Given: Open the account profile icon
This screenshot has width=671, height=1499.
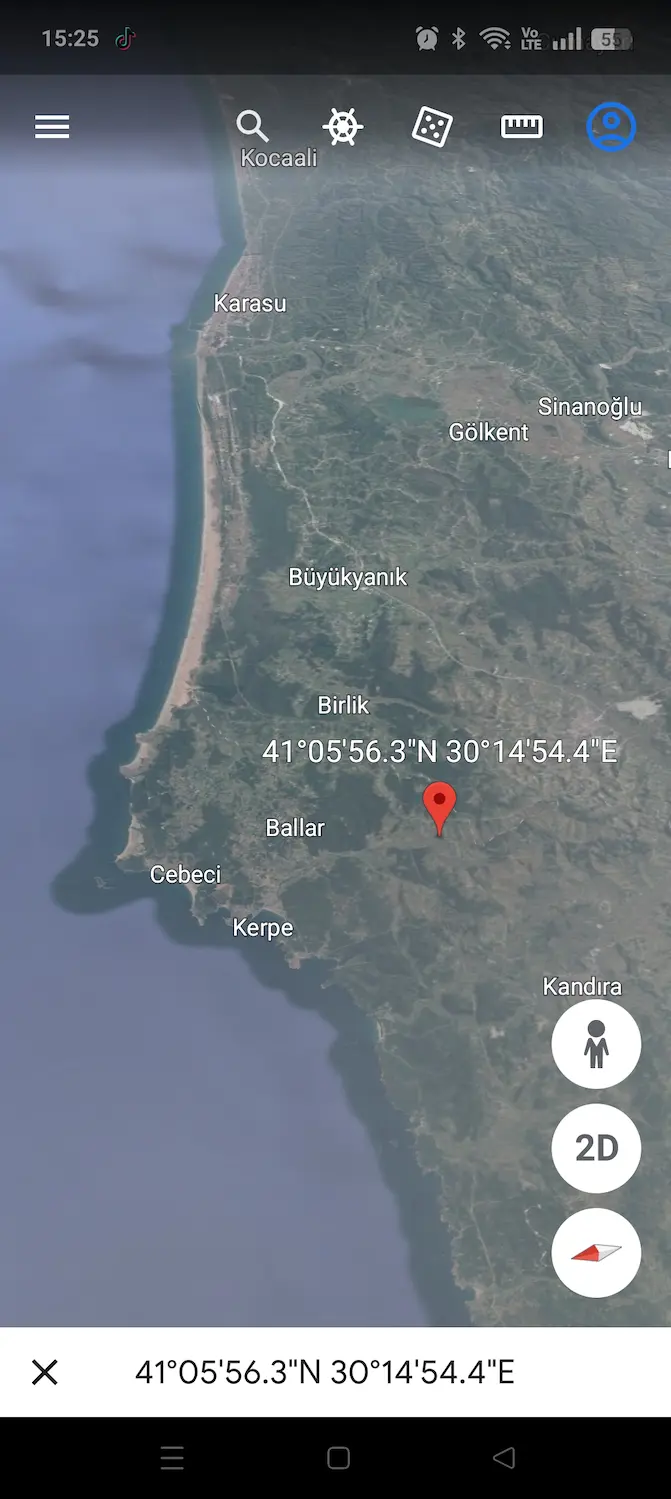Looking at the screenshot, I should pos(611,127).
